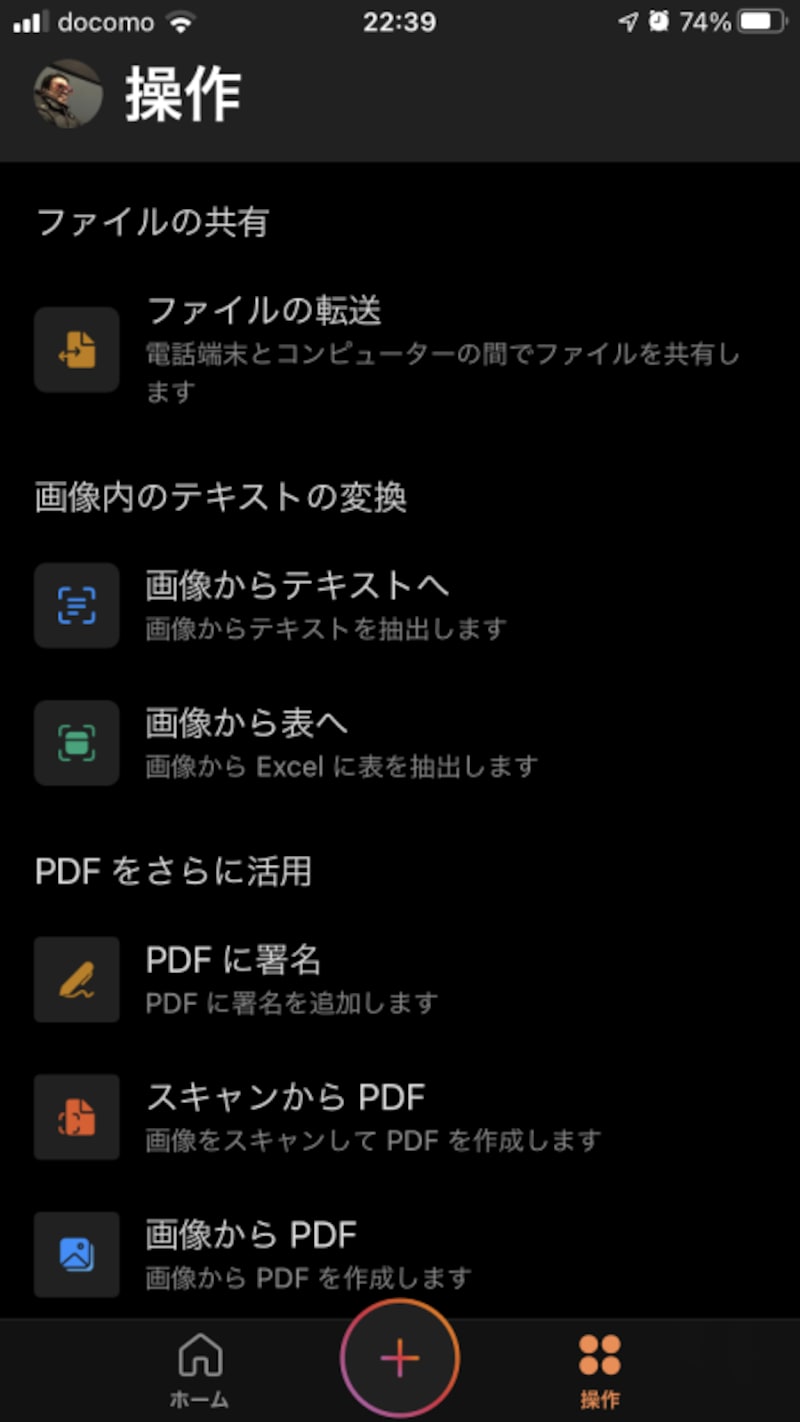Open the ファイルの転送 (file transfer) tool icon
Image resolution: width=800 pixels, height=1422 pixels.
point(76,350)
